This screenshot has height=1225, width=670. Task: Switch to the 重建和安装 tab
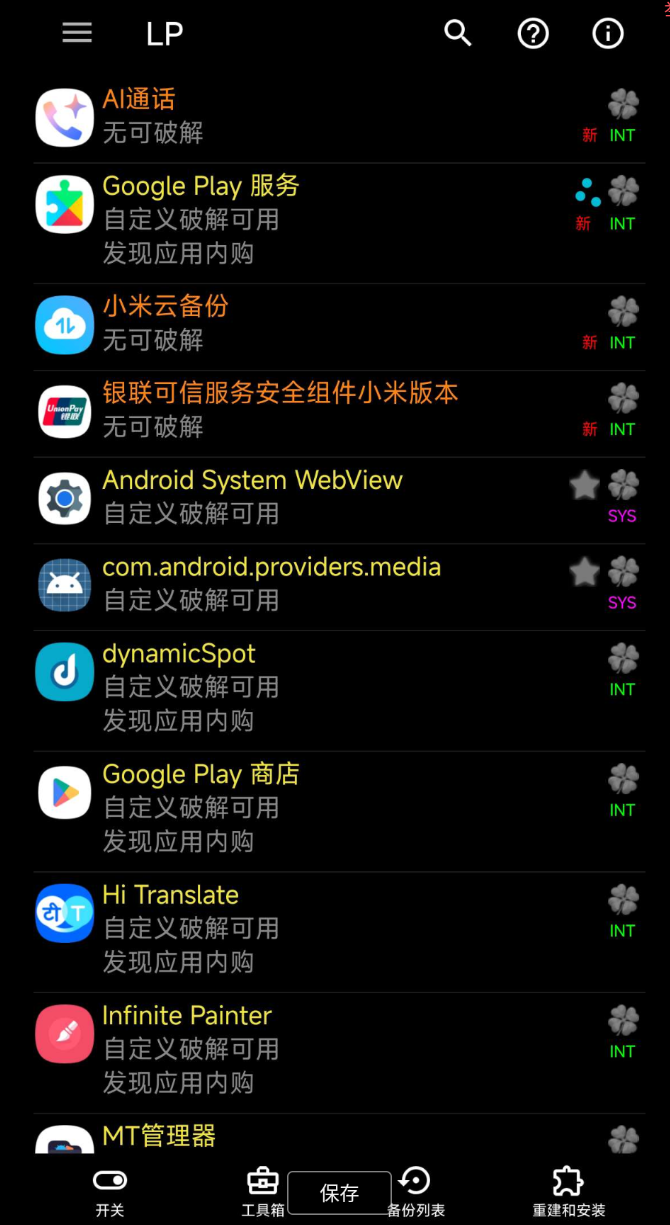point(568,1192)
